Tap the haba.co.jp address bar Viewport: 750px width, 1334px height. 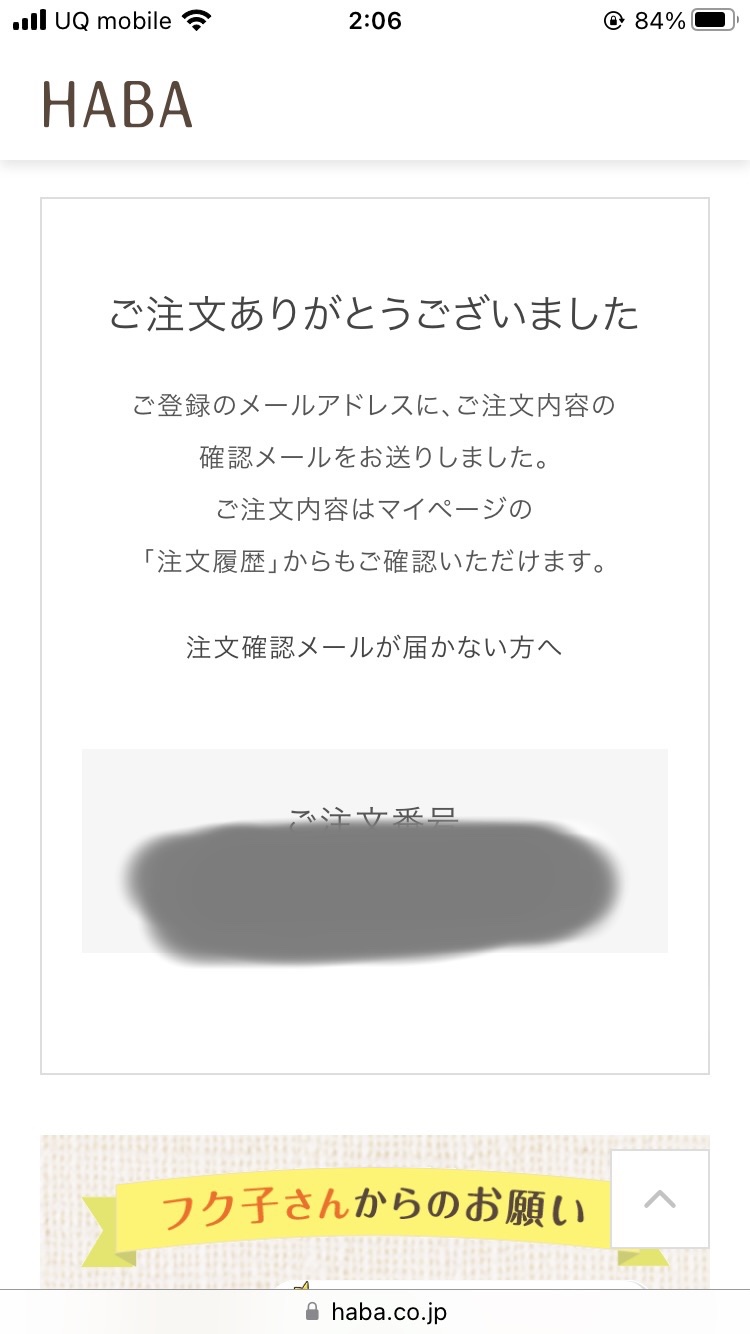[375, 1311]
